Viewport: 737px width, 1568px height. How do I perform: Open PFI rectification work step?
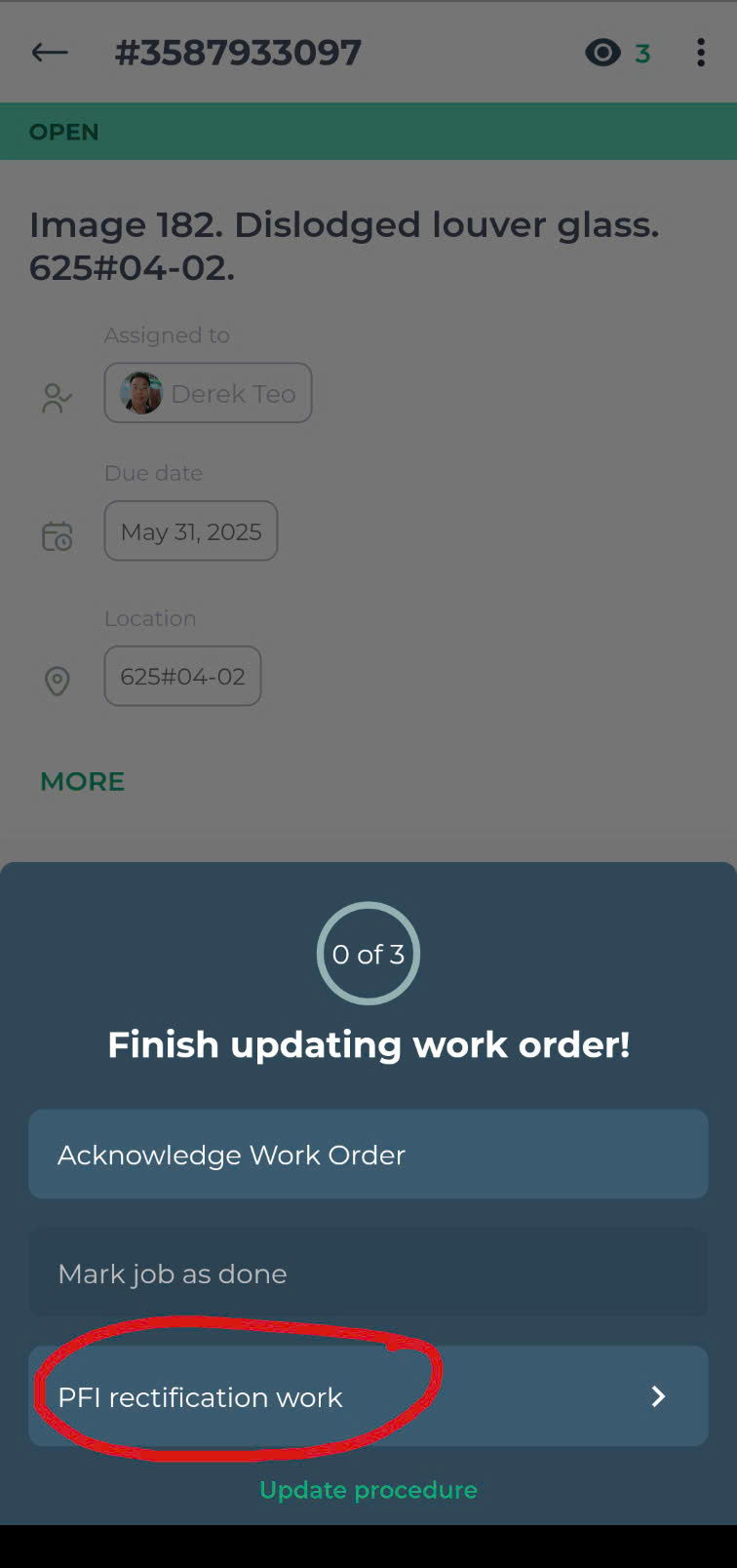[x=368, y=1396]
